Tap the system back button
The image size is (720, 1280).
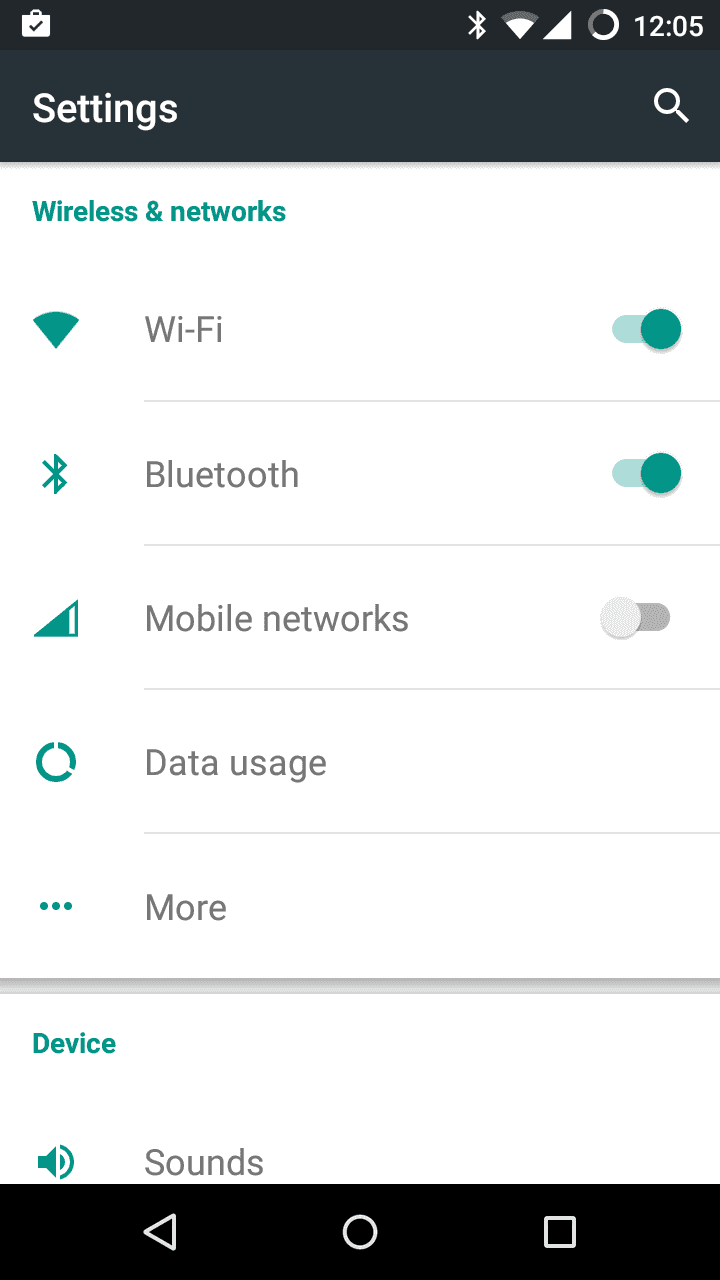pyautogui.click(x=160, y=1231)
